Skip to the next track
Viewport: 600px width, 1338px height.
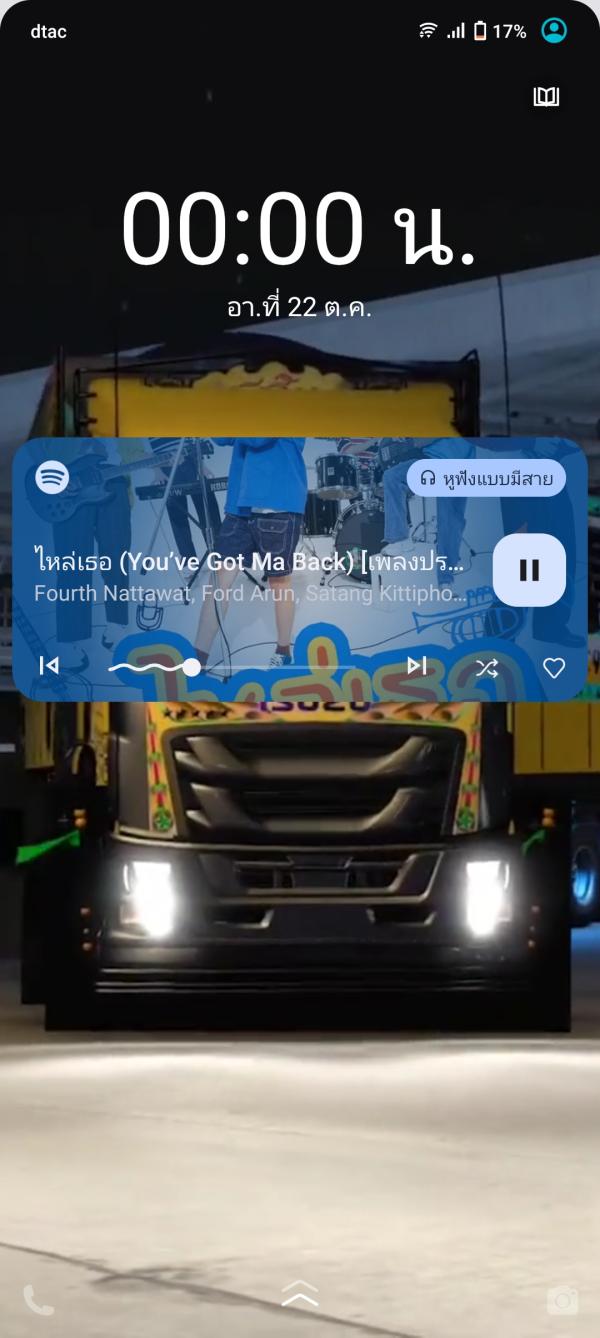pyautogui.click(x=417, y=666)
